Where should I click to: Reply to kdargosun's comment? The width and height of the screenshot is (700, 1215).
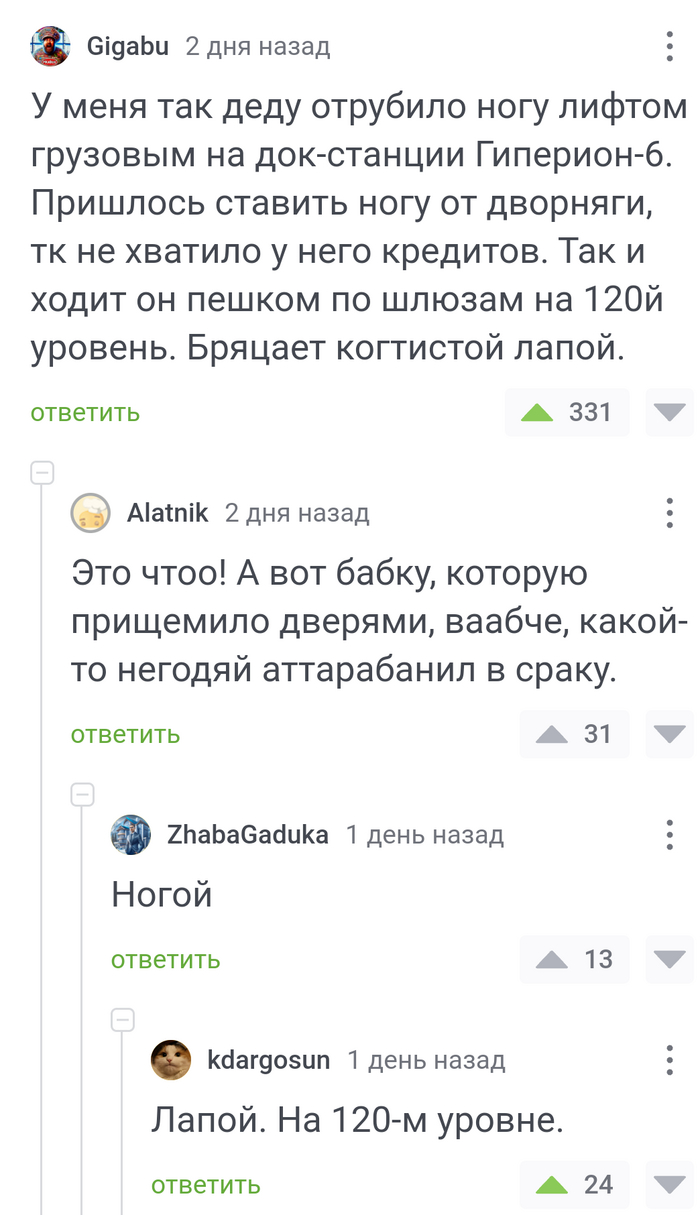205,1185
